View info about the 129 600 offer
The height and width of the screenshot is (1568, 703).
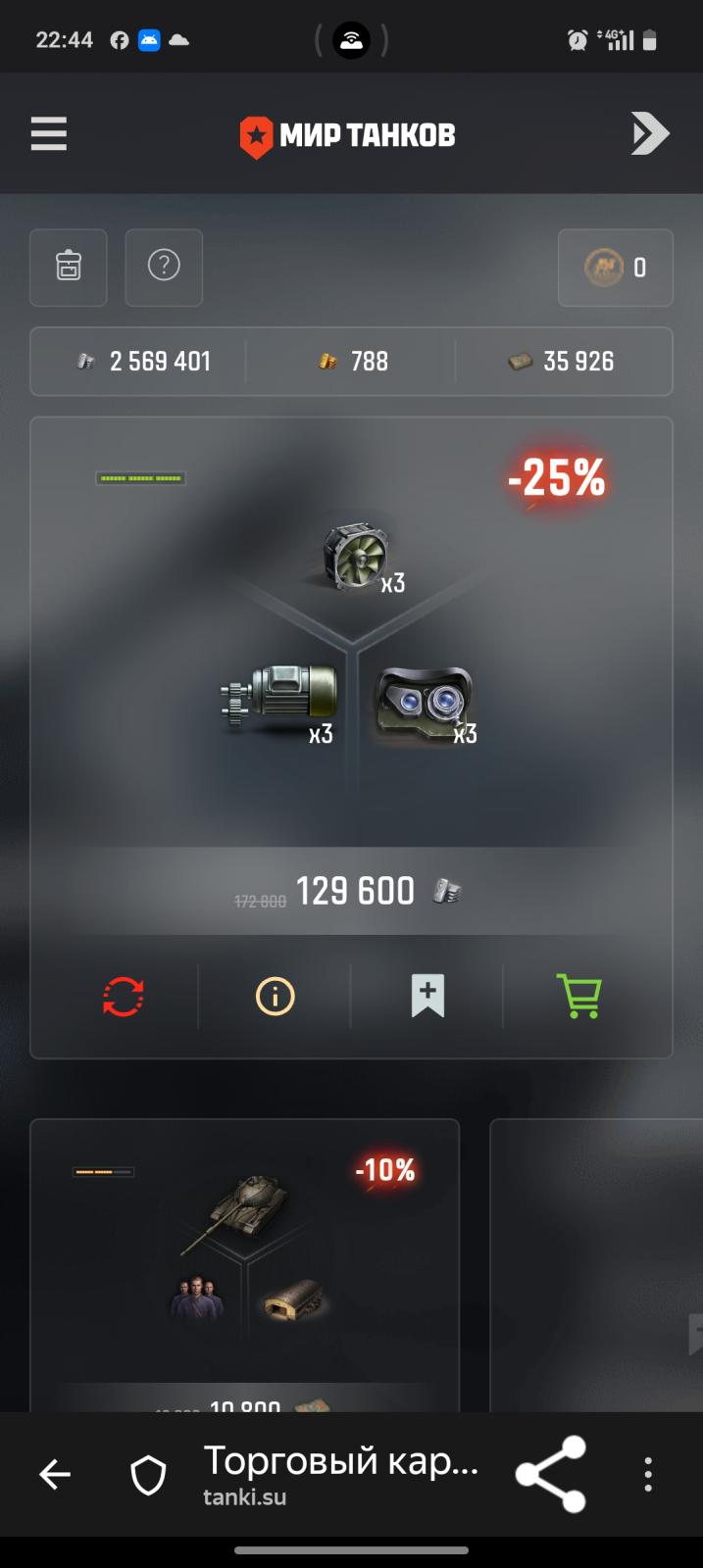275,997
